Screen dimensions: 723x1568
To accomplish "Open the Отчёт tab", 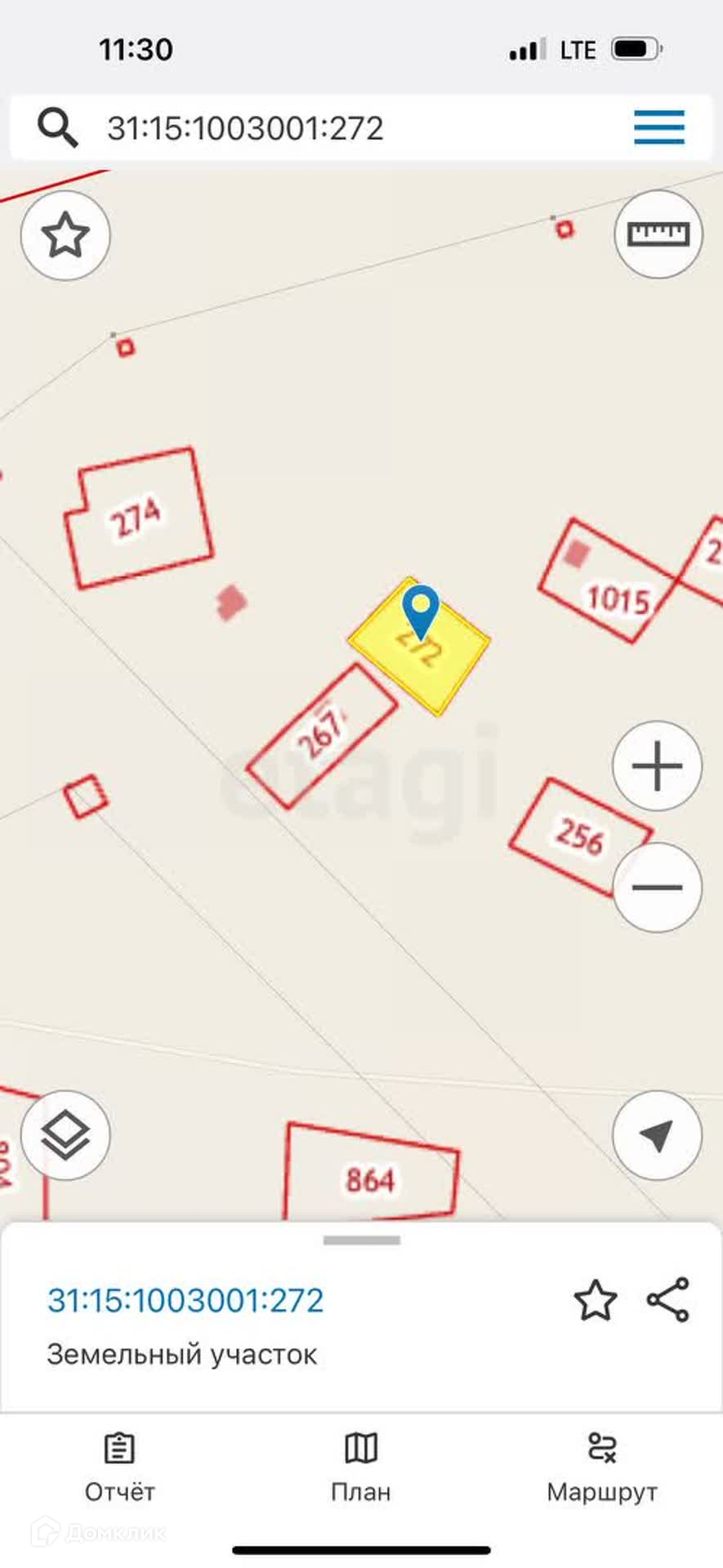I will tap(119, 1467).
